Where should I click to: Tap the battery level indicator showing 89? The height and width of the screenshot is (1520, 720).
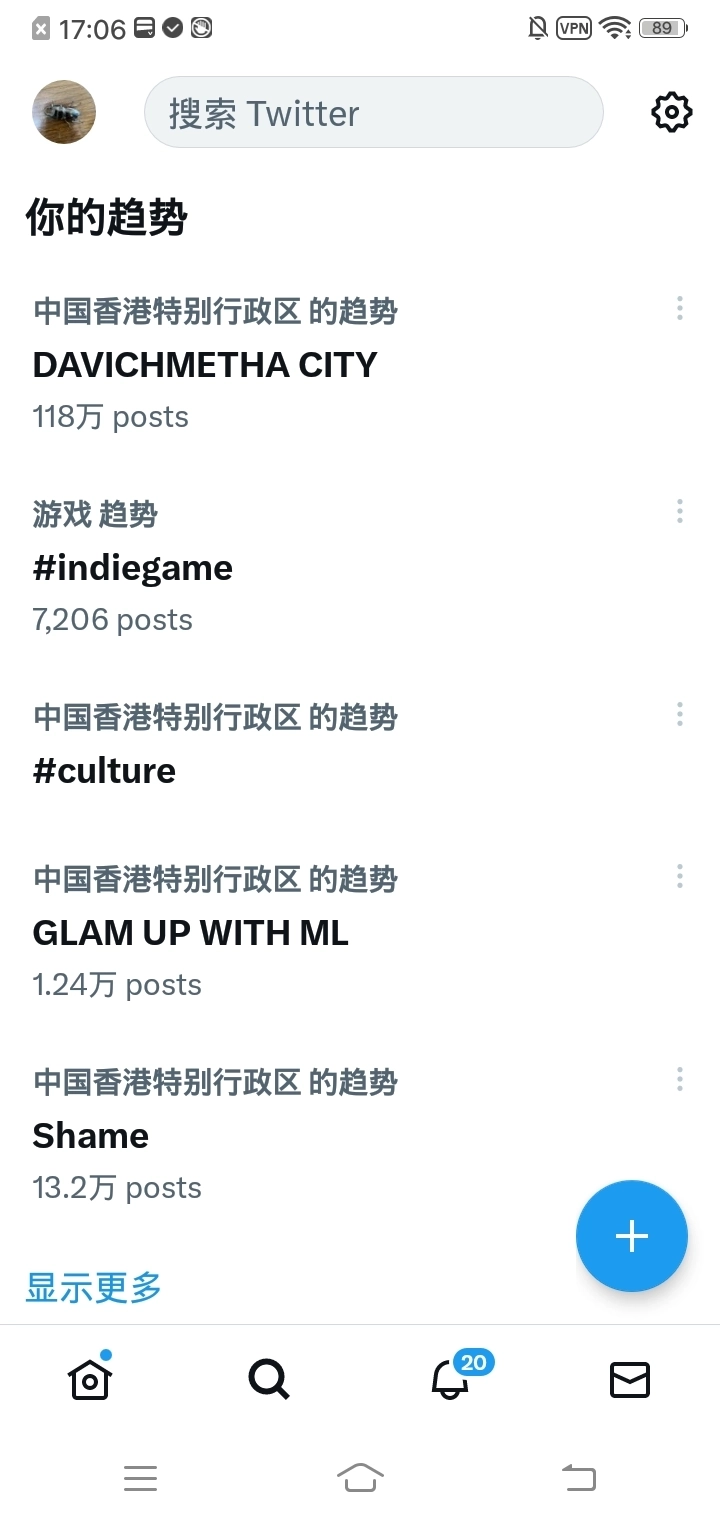660,28
